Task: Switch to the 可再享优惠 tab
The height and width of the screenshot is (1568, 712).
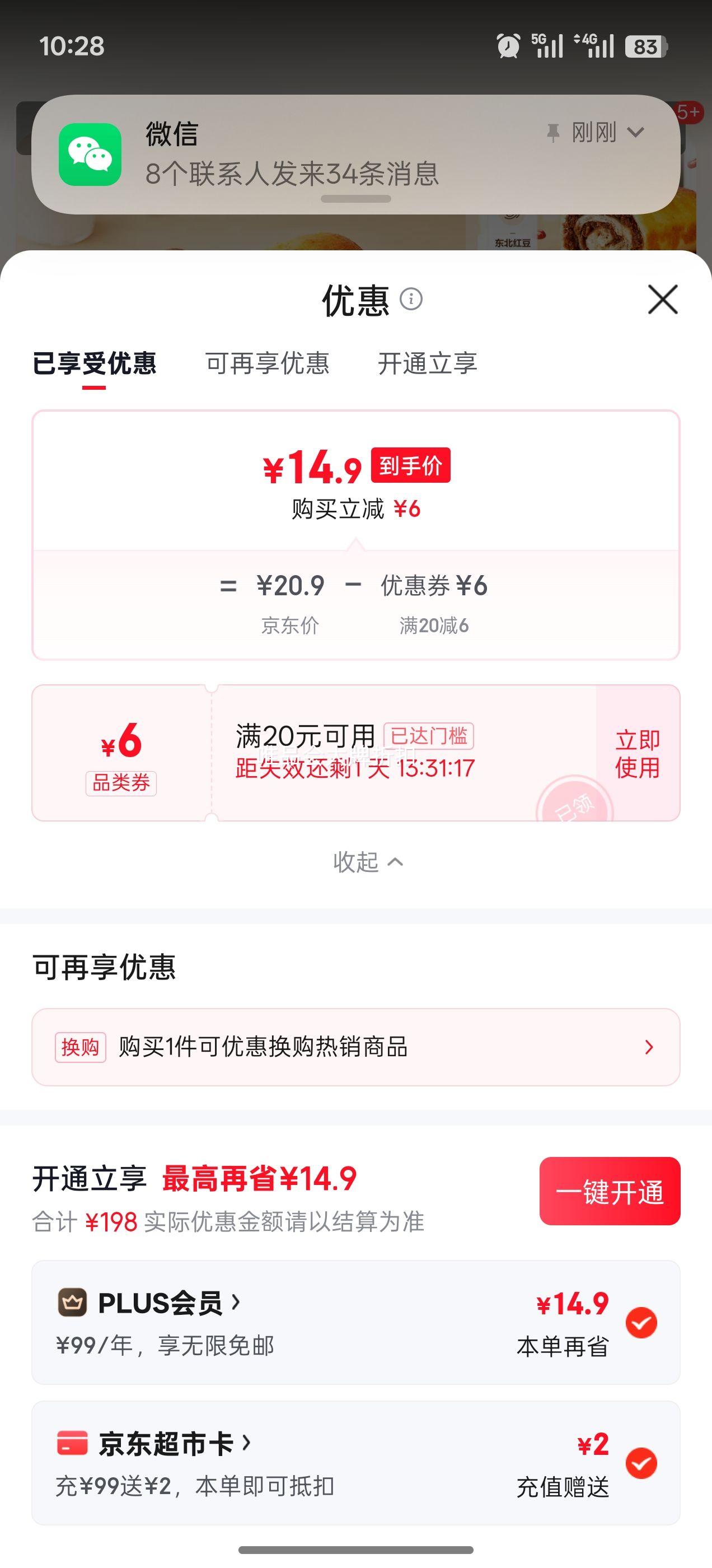Action: point(267,363)
